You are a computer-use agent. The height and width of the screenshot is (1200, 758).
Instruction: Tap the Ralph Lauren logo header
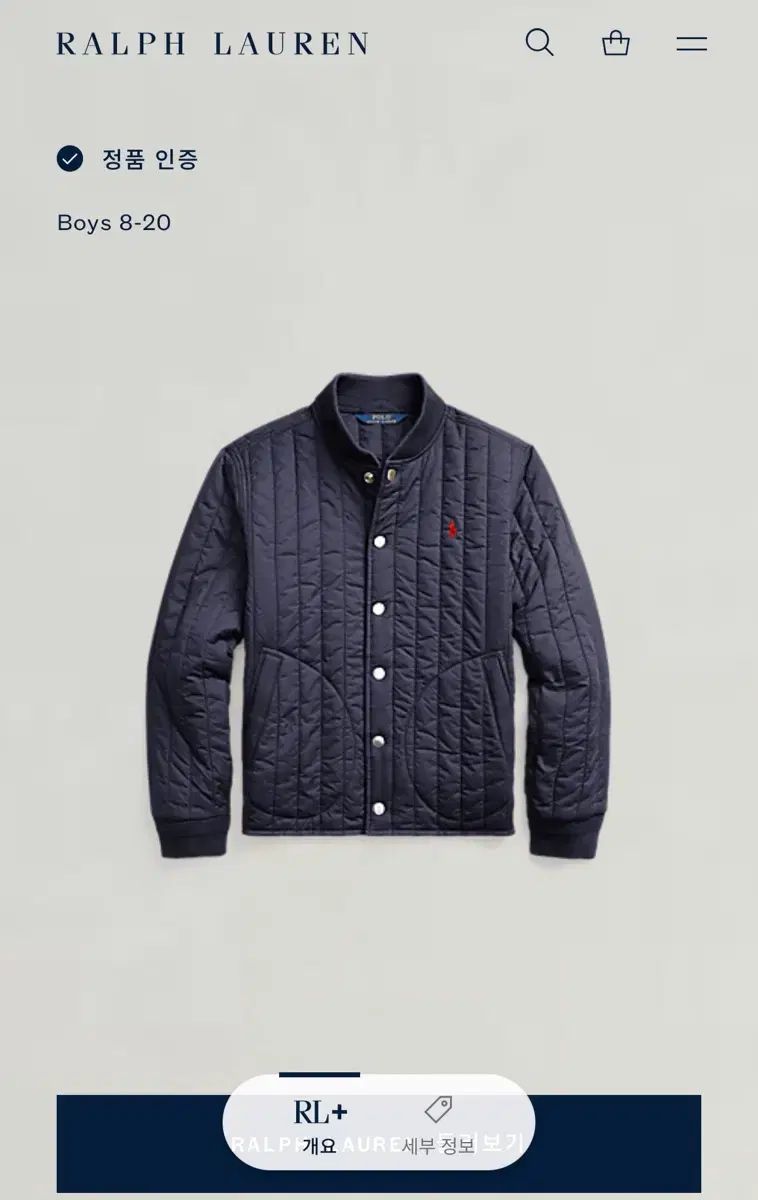212,44
